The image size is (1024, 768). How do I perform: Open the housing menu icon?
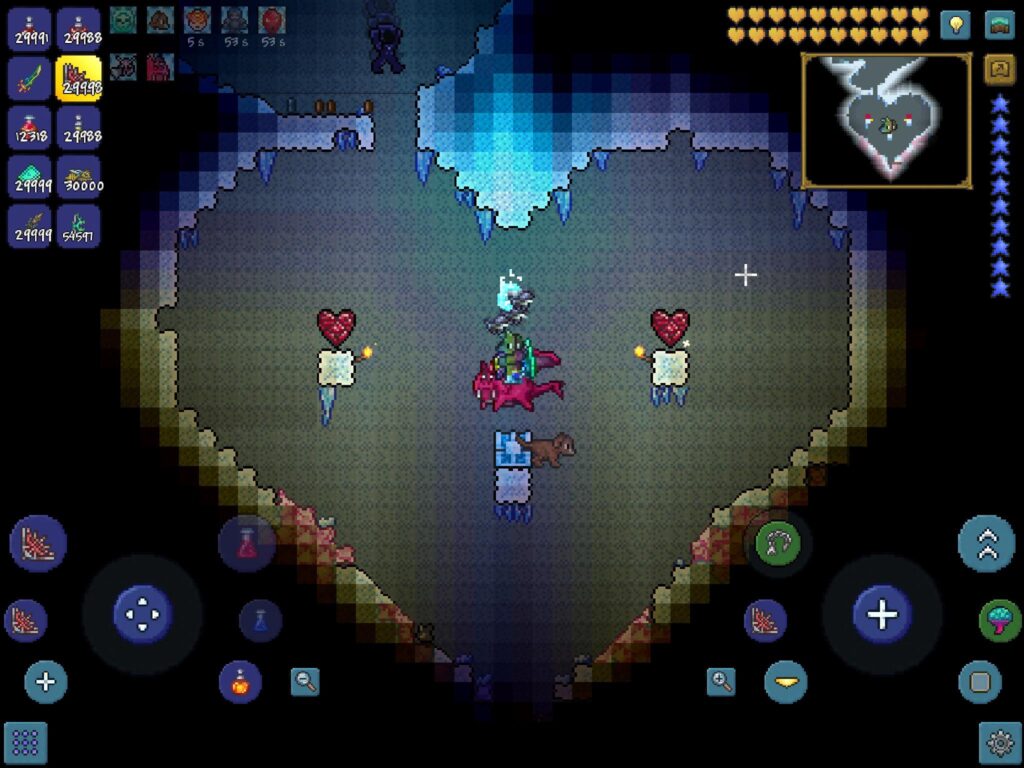(x=999, y=25)
